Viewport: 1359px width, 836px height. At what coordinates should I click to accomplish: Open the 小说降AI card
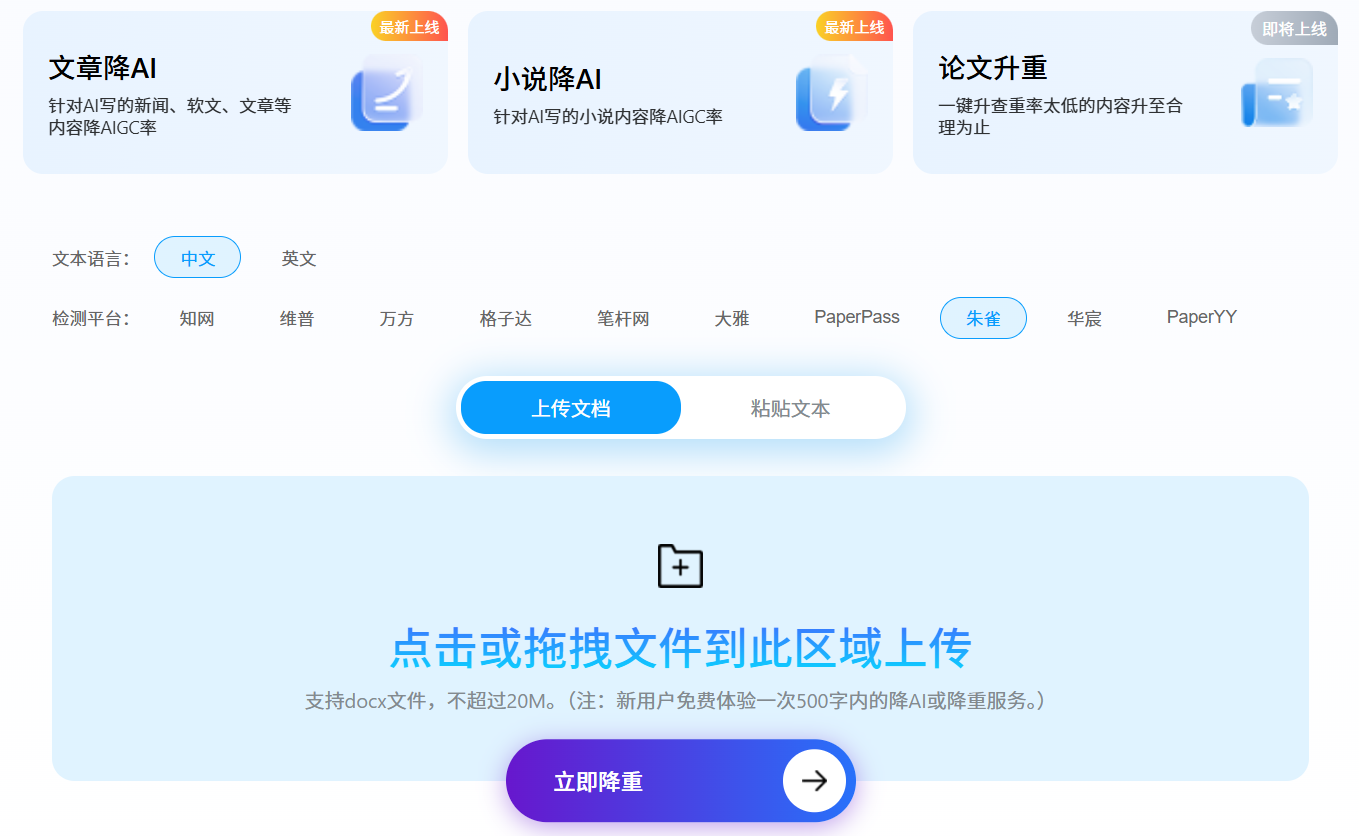(680, 93)
